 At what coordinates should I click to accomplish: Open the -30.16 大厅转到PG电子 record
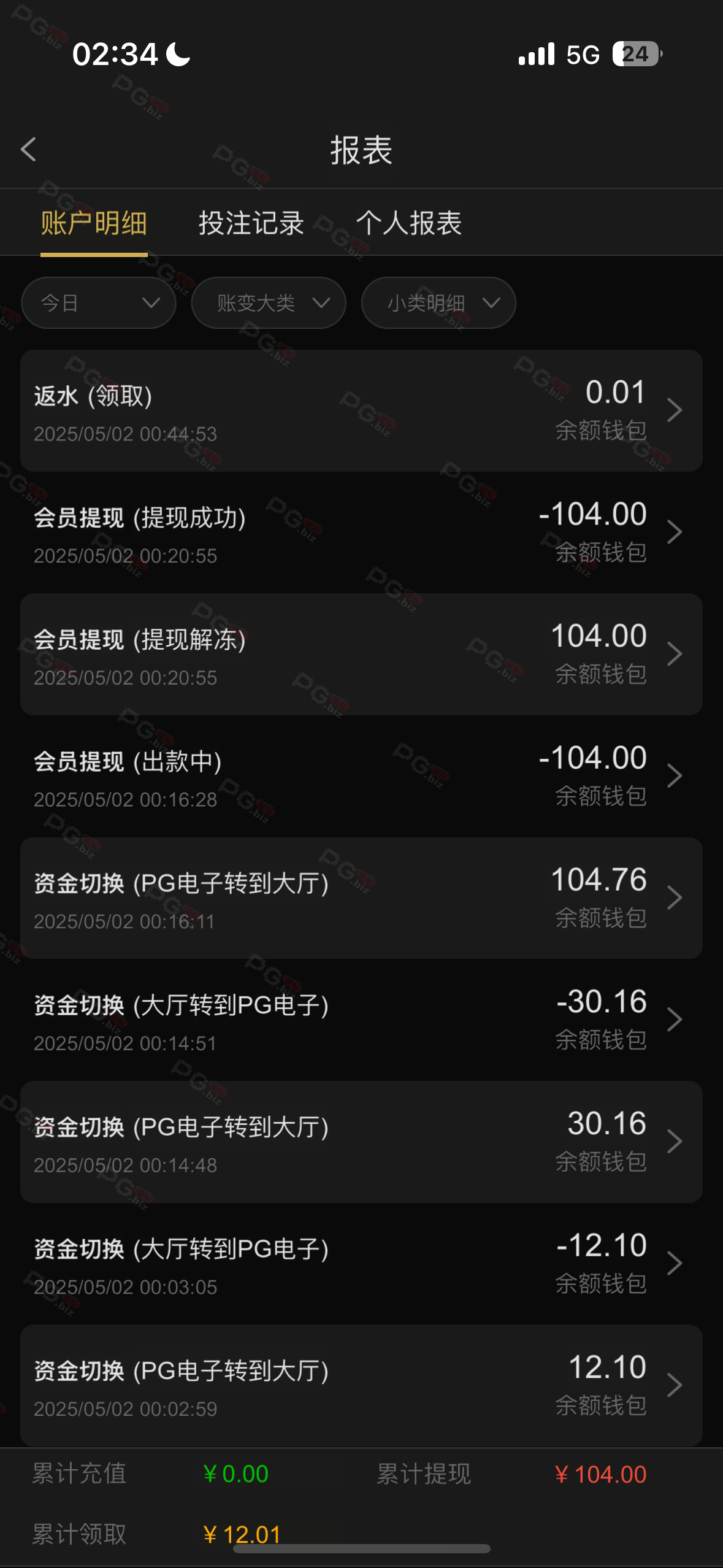(x=361, y=1020)
